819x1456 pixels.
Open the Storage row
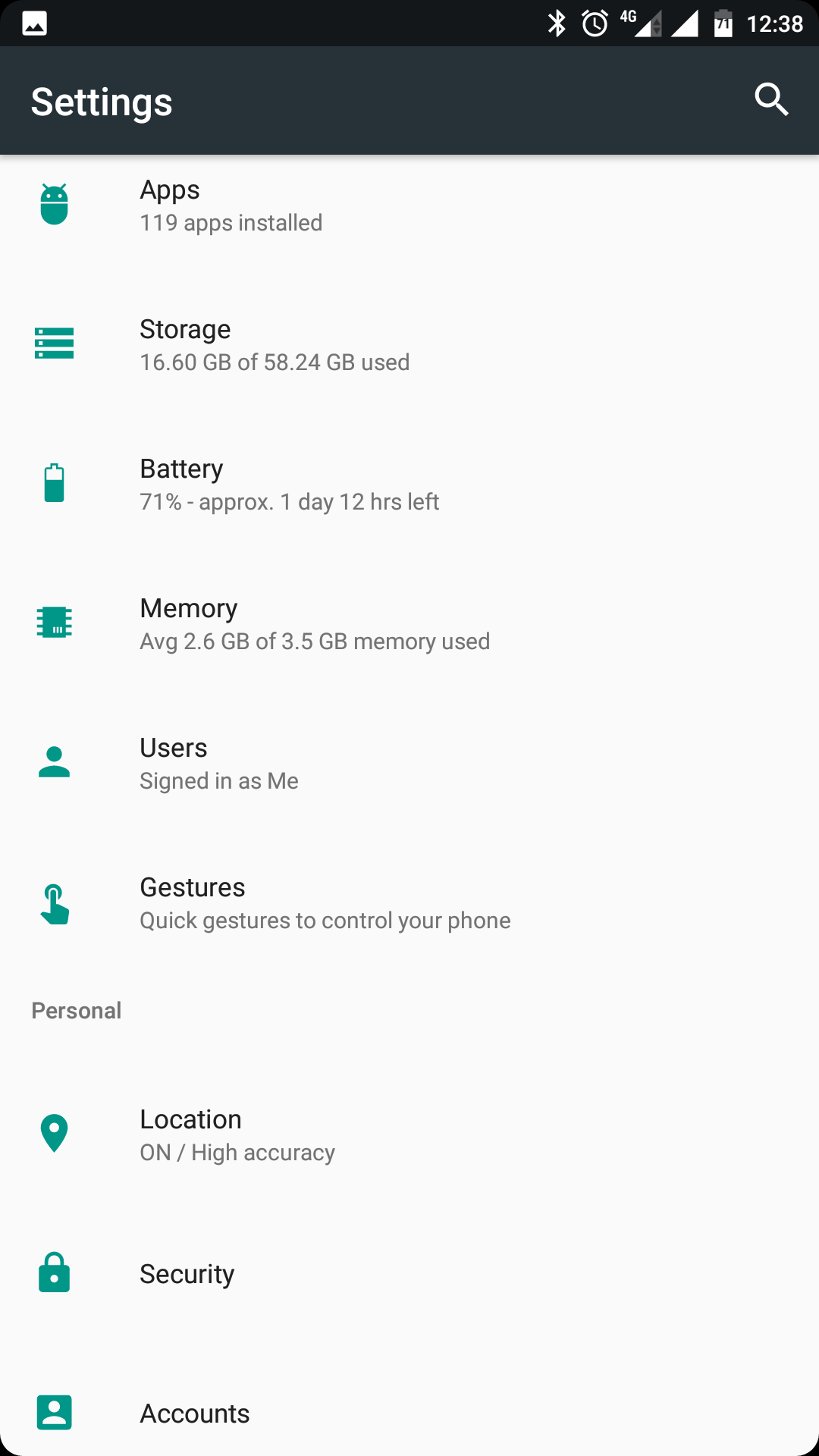tap(409, 345)
